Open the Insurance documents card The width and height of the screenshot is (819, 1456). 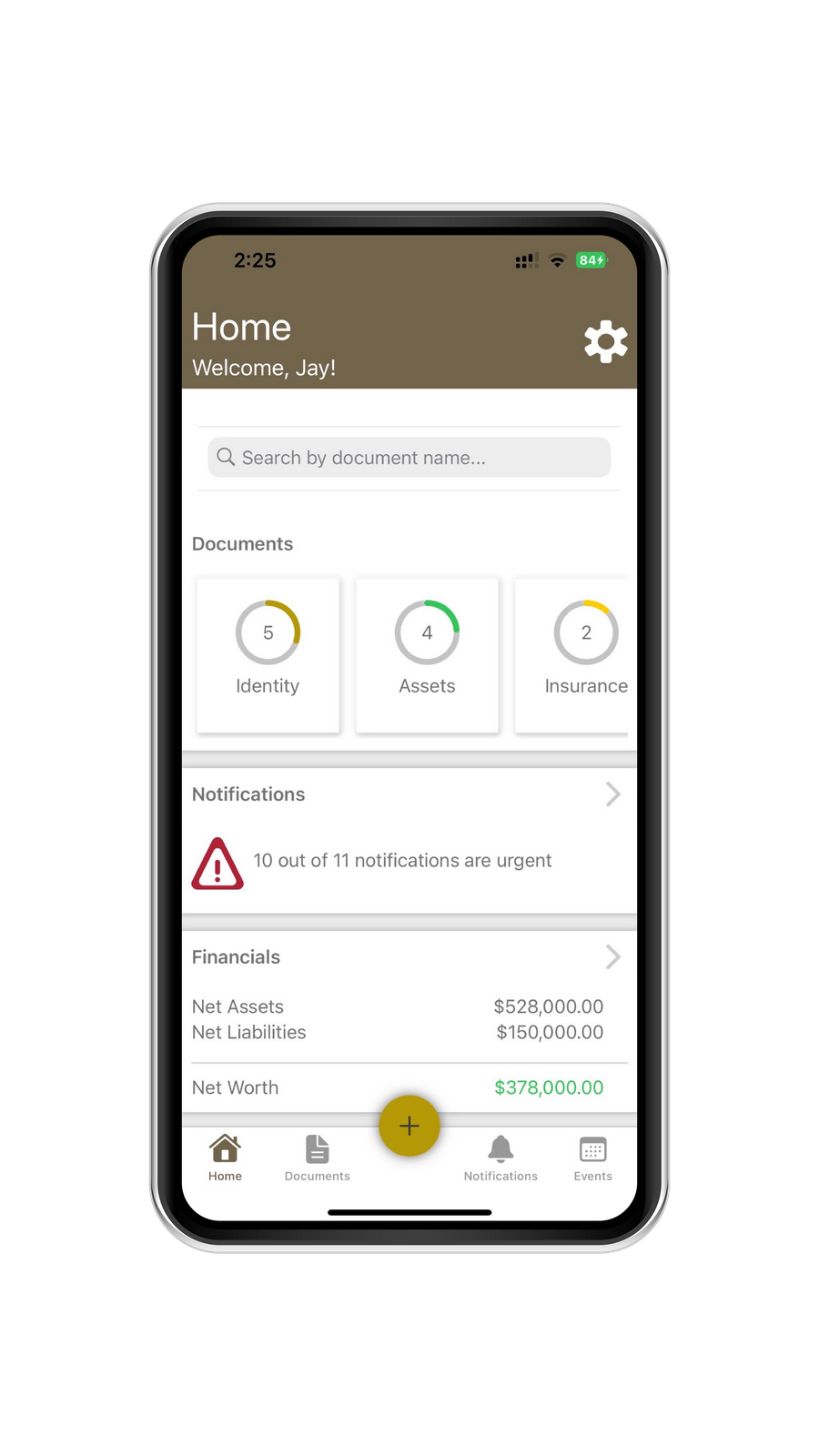pyautogui.click(x=579, y=654)
